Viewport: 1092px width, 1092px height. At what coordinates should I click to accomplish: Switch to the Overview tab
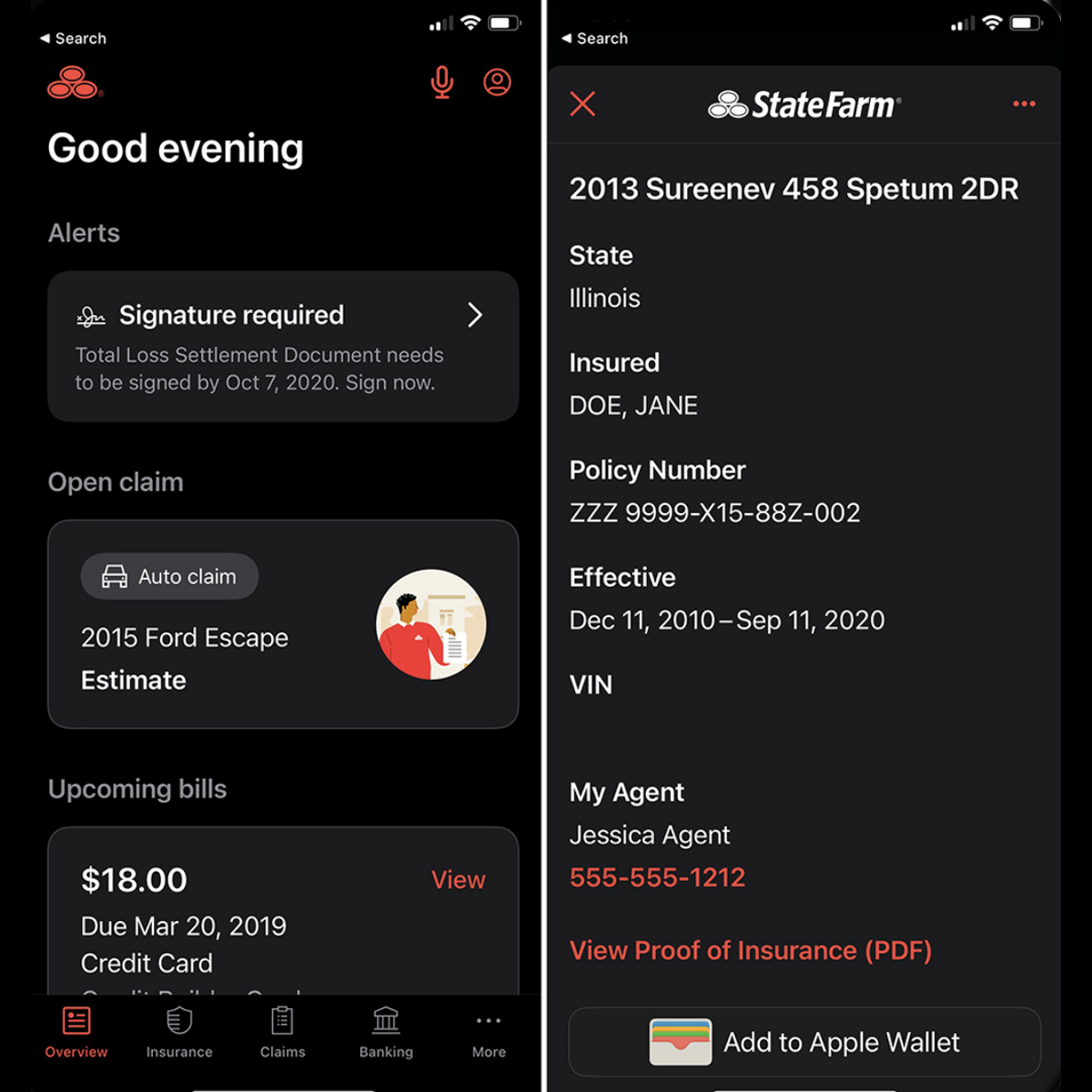point(76,1033)
